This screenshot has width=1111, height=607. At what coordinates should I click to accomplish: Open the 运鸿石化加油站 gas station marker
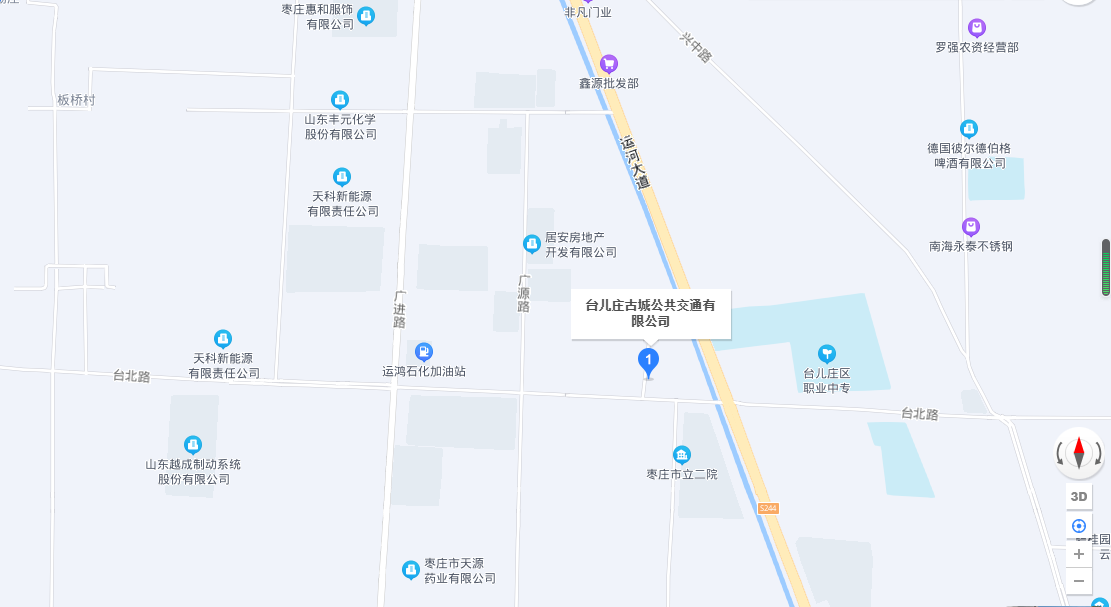(x=424, y=352)
